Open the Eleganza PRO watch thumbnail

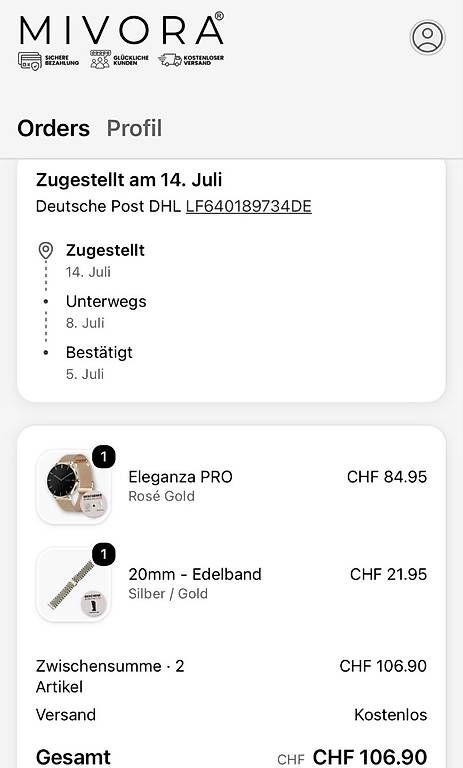click(73, 486)
